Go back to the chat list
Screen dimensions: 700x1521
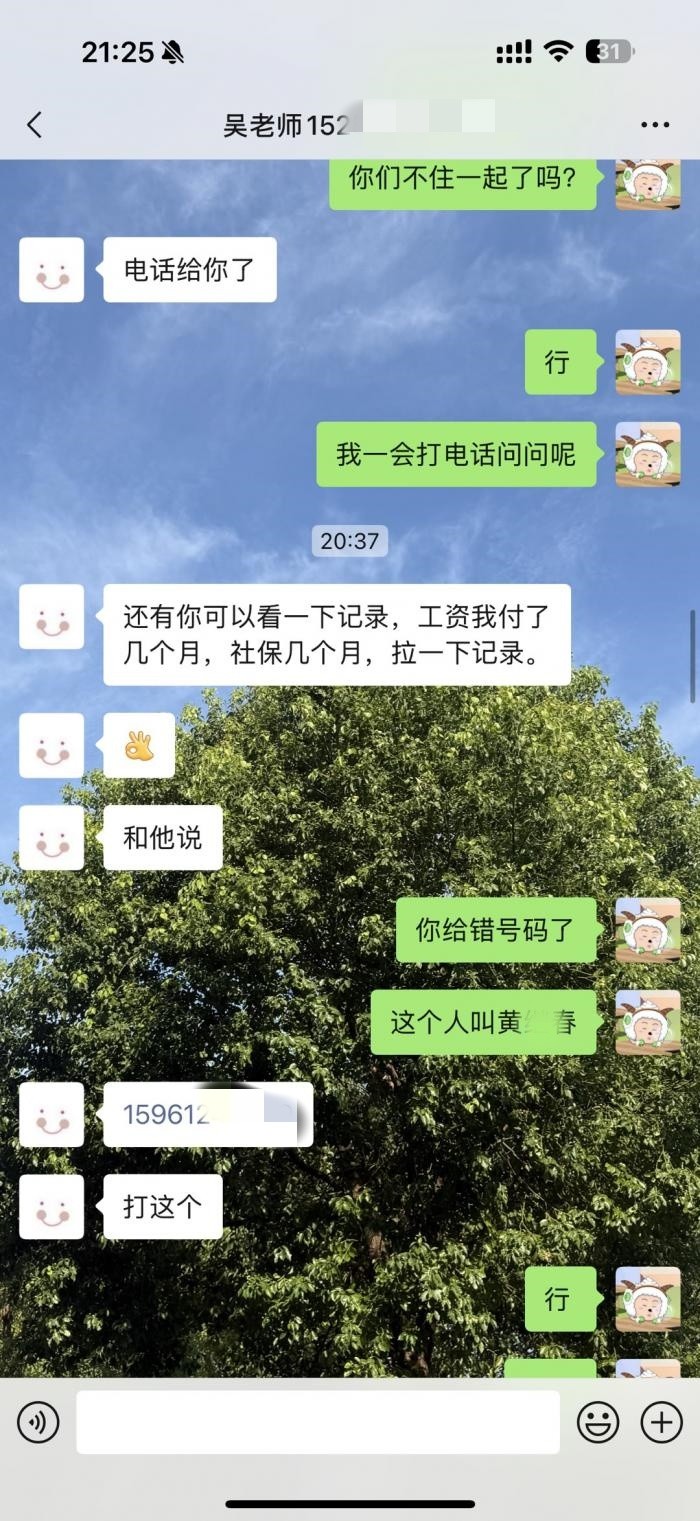tap(34, 125)
